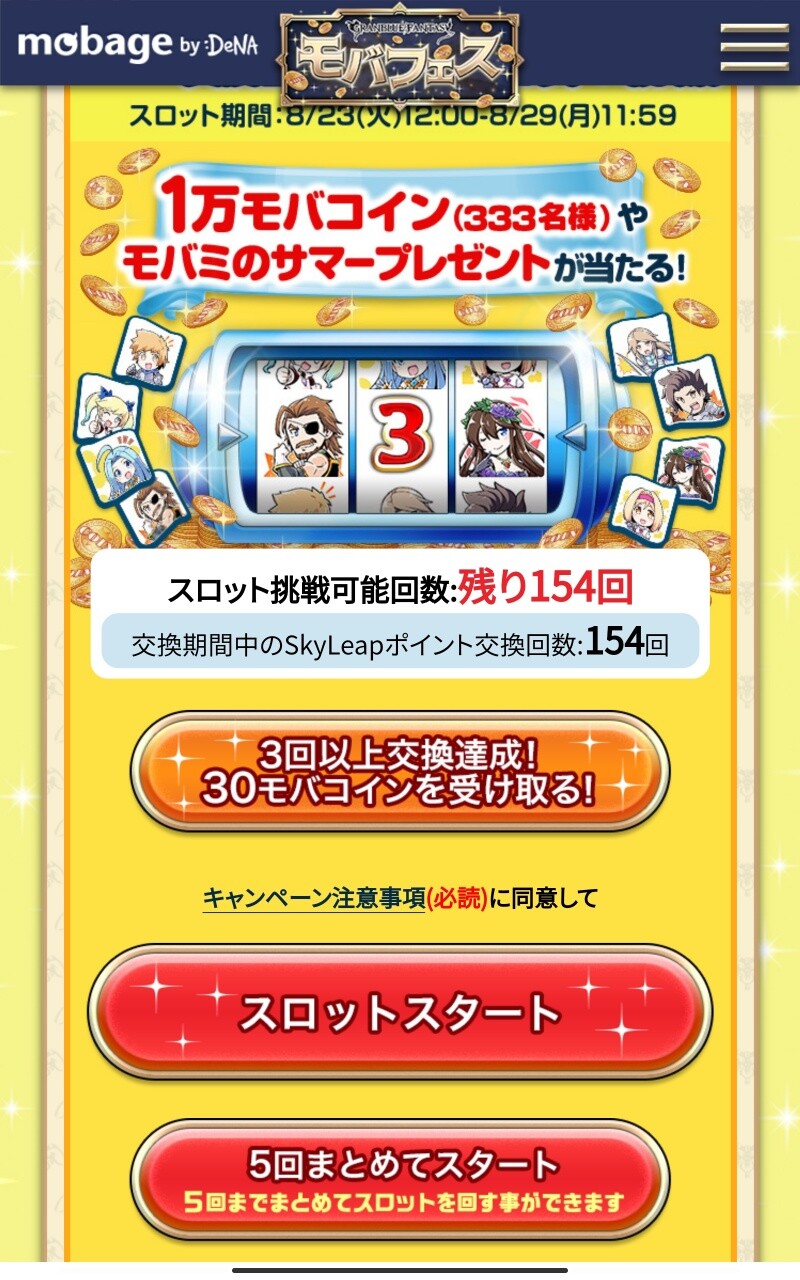Open the キャンペーン注意事項 link
Image resolution: width=800 pixels, height=1280 pixels.
pyautogui.click(x=314, y=898)
